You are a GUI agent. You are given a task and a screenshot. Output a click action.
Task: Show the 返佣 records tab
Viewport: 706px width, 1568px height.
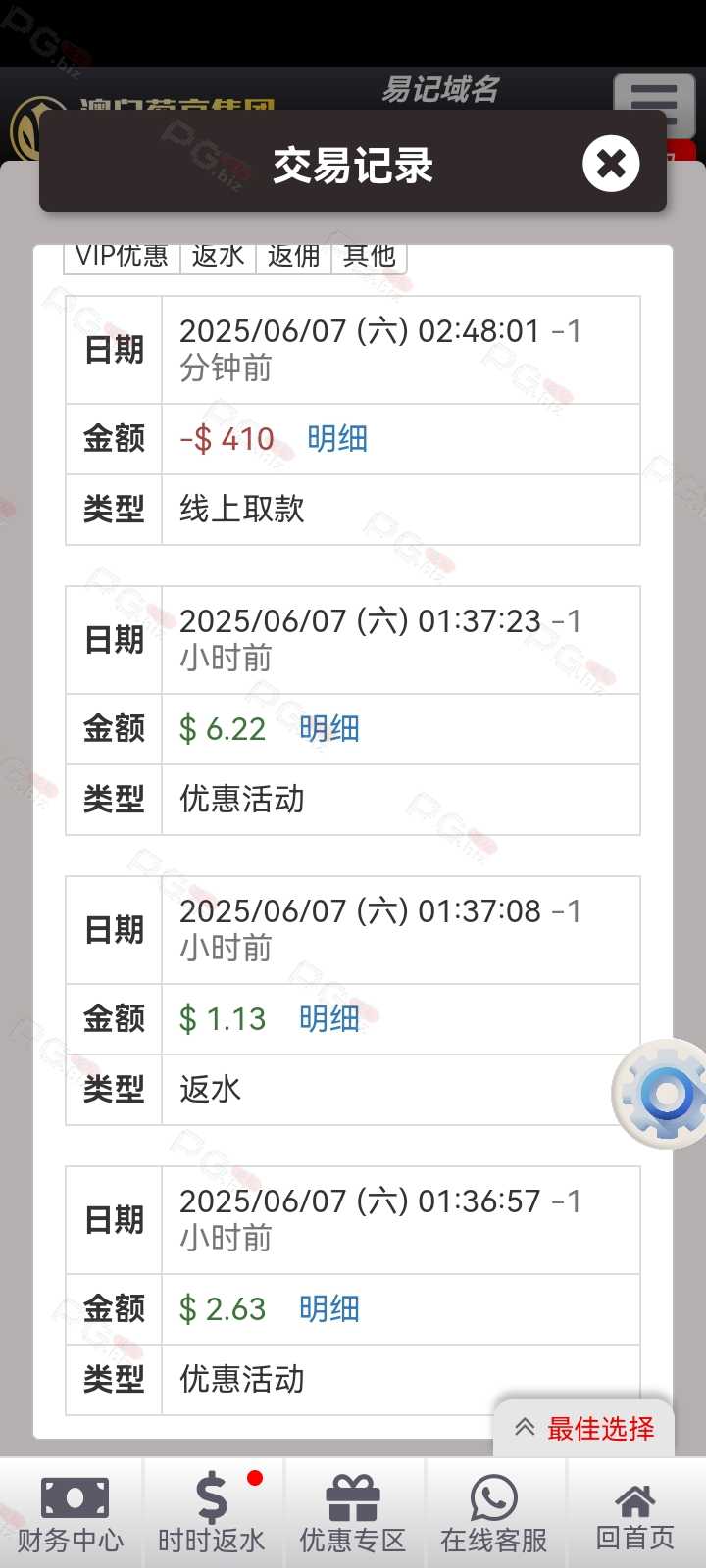pyautogui.click(x=293, y=257)
